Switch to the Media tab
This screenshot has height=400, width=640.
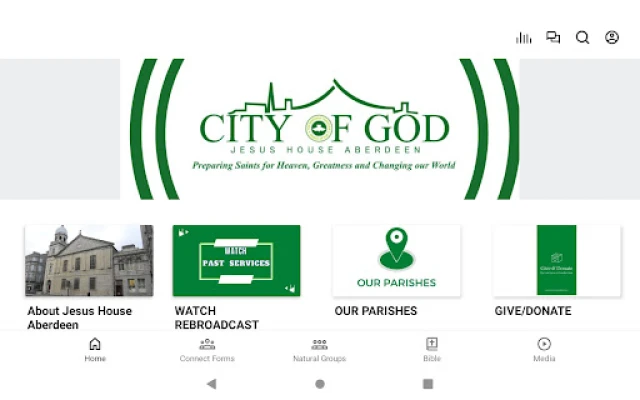pos(544,349)
